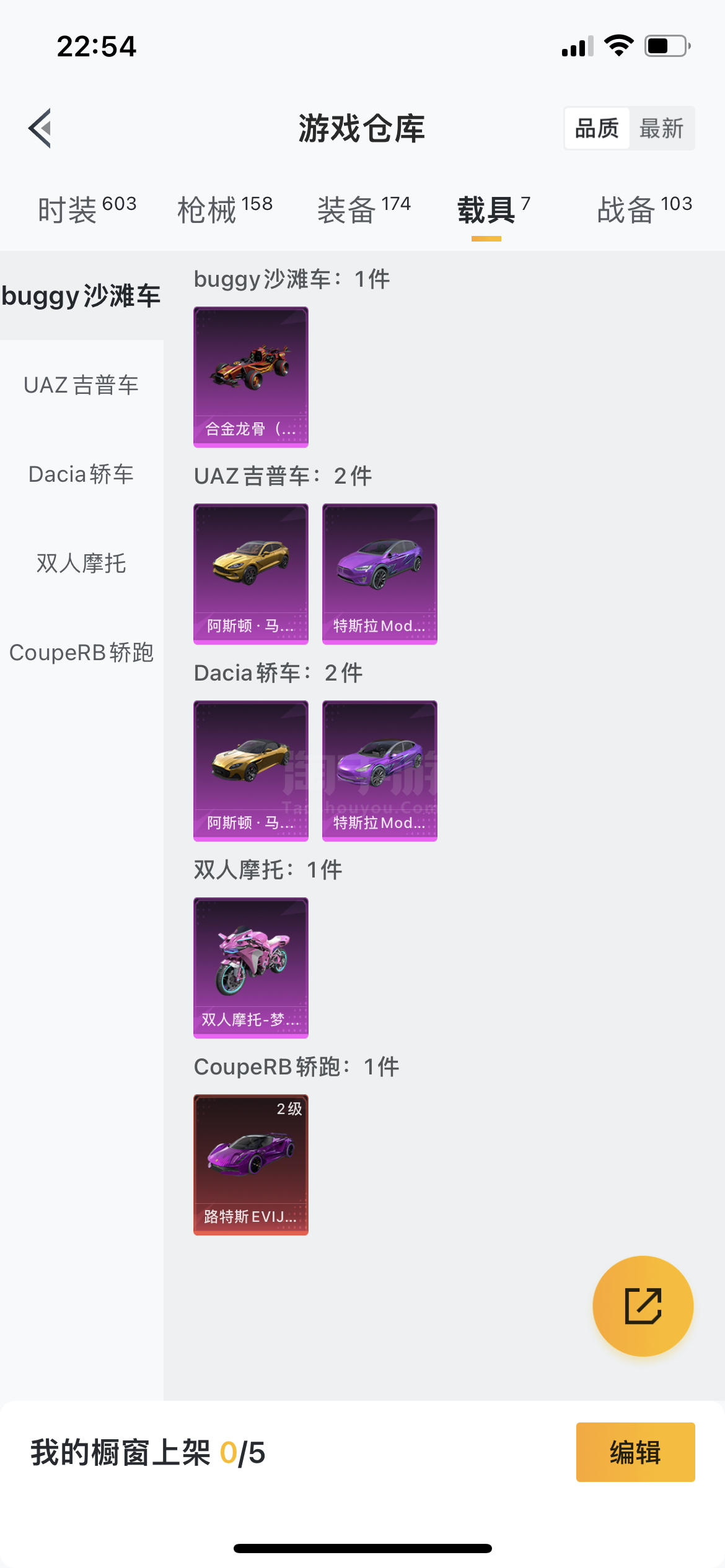Switch to the 装备 tab
The width and height of the screenshot is (725, 1568).
coord(364,209)
